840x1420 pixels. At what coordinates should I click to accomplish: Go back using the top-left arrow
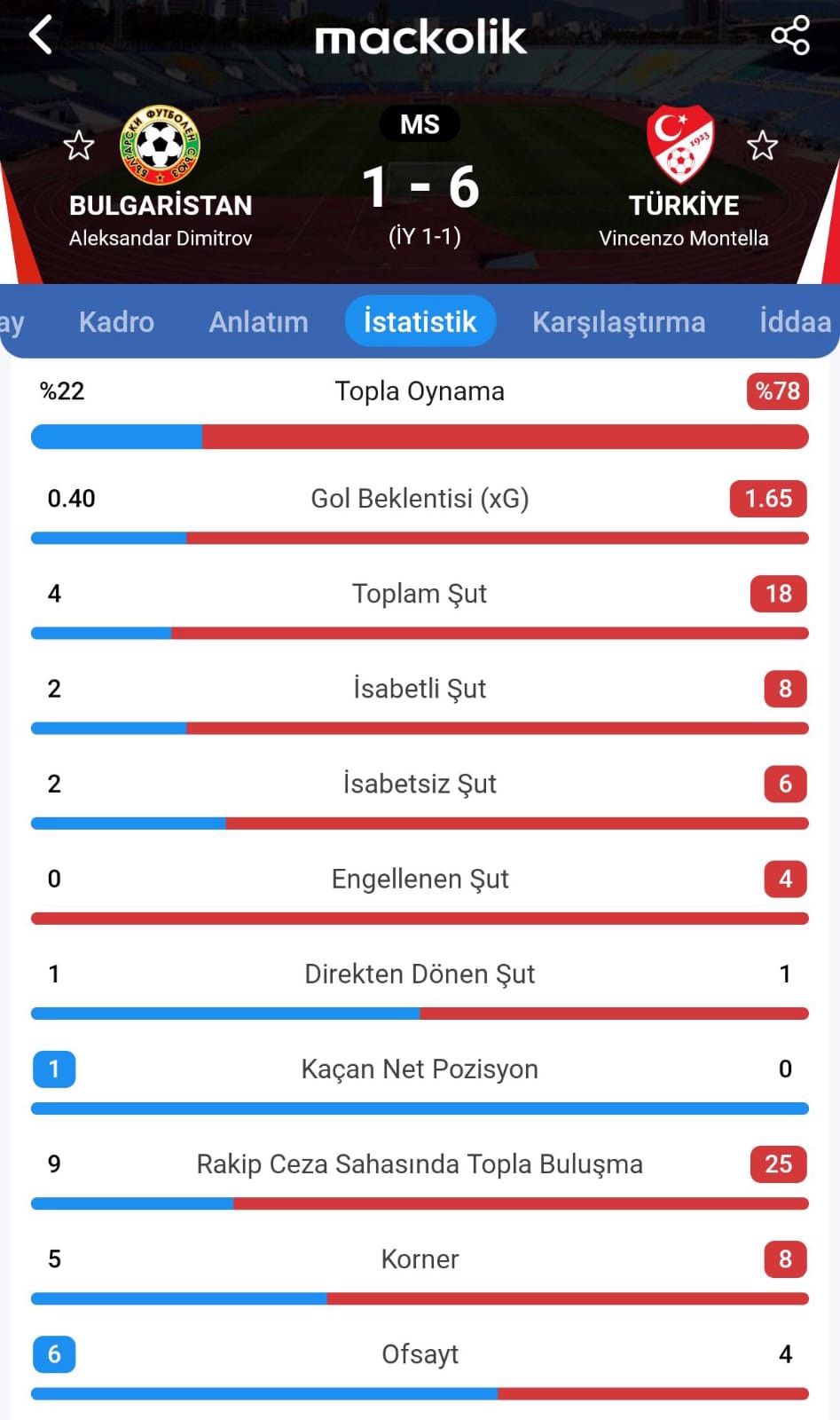click(41, 35)
